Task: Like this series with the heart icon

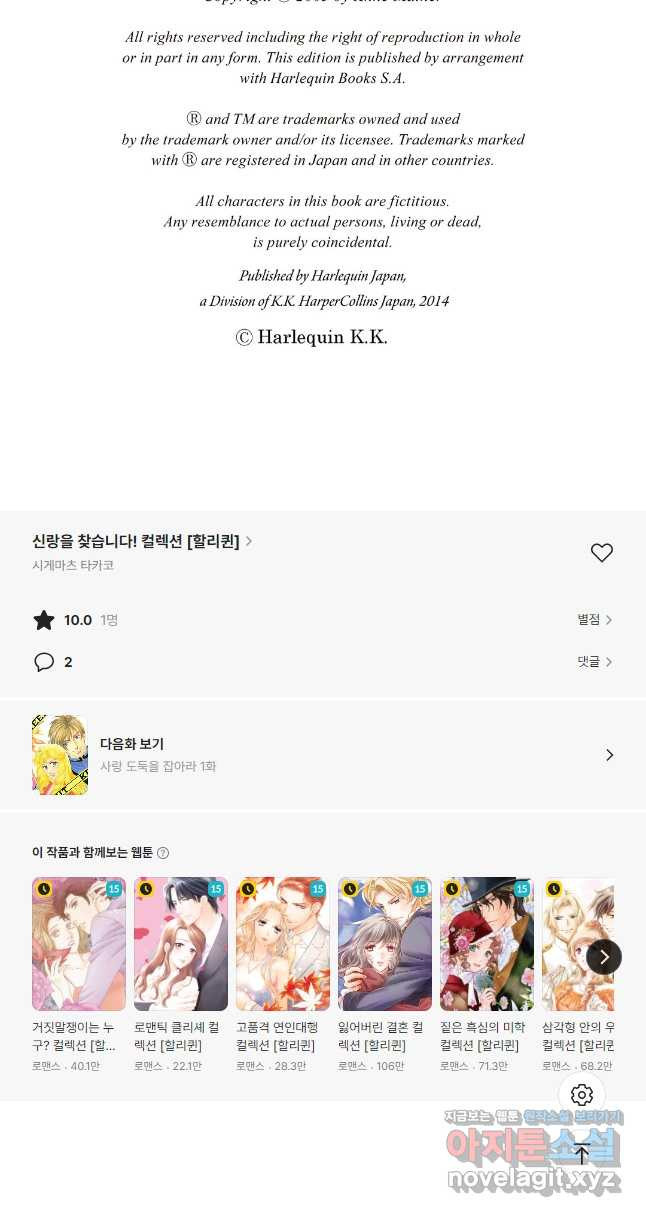Action: (x=601, y=552)
